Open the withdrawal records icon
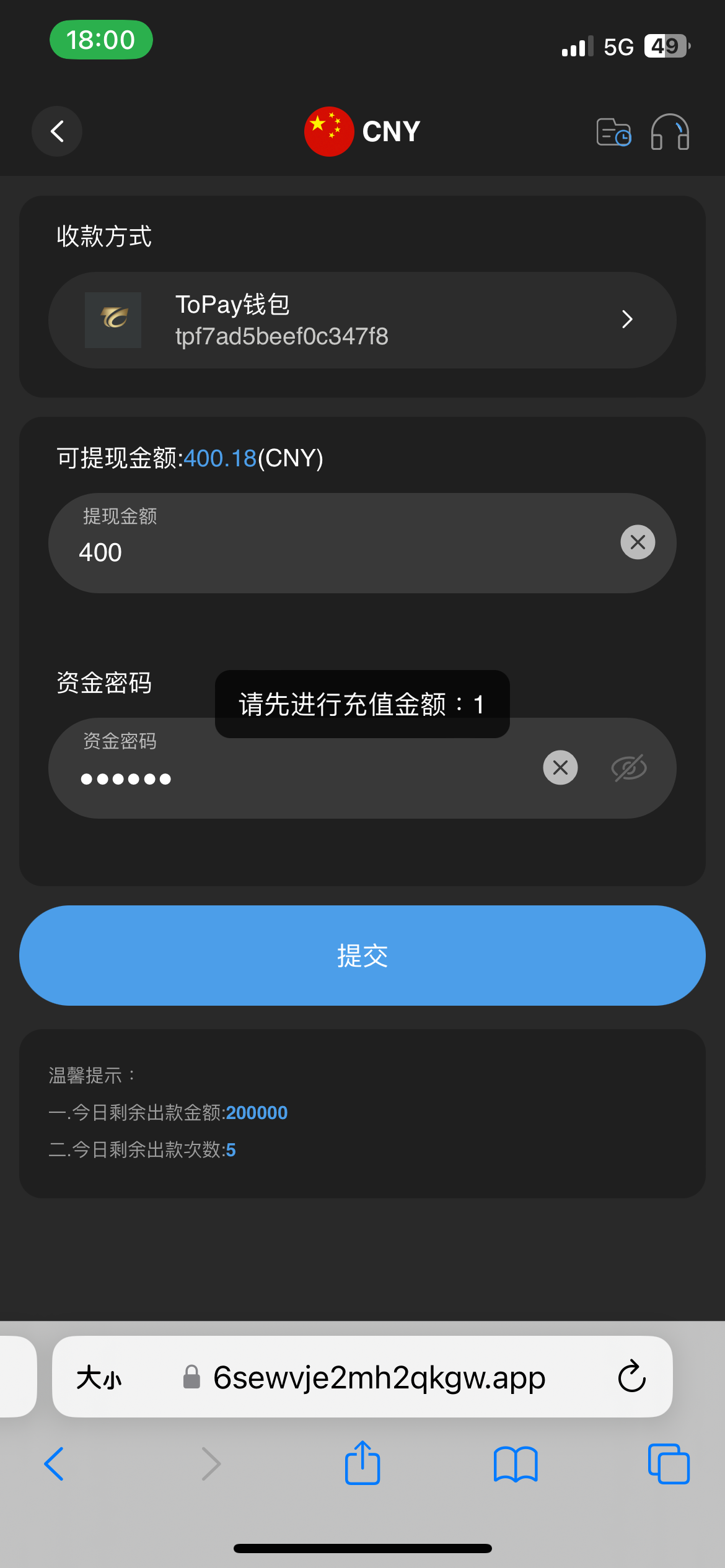Image resolution: width=725 pixels, height=1568 pixels. click(613, 132)
